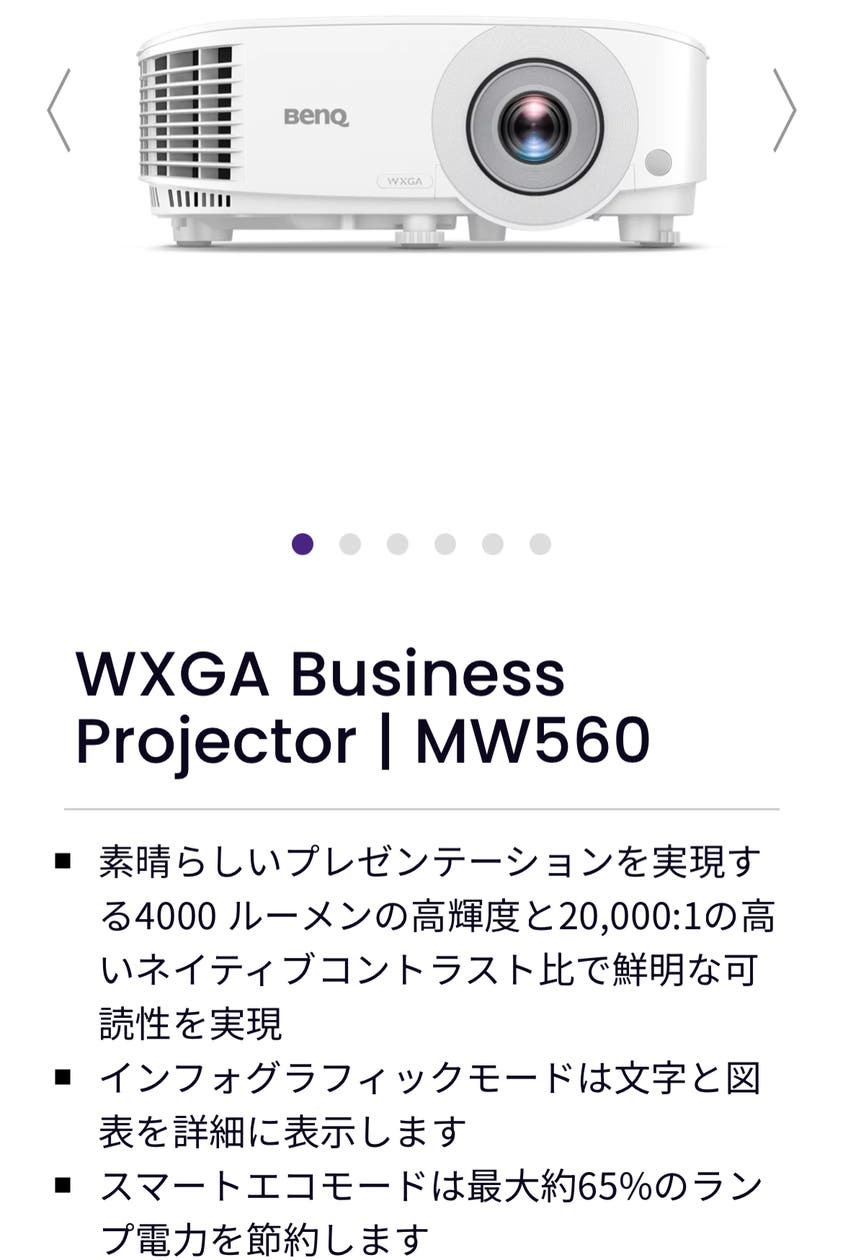Jump to the fifth carousel slide
Image resolution: width=843 pixels, height=1260 pixels.
point(491,542)
